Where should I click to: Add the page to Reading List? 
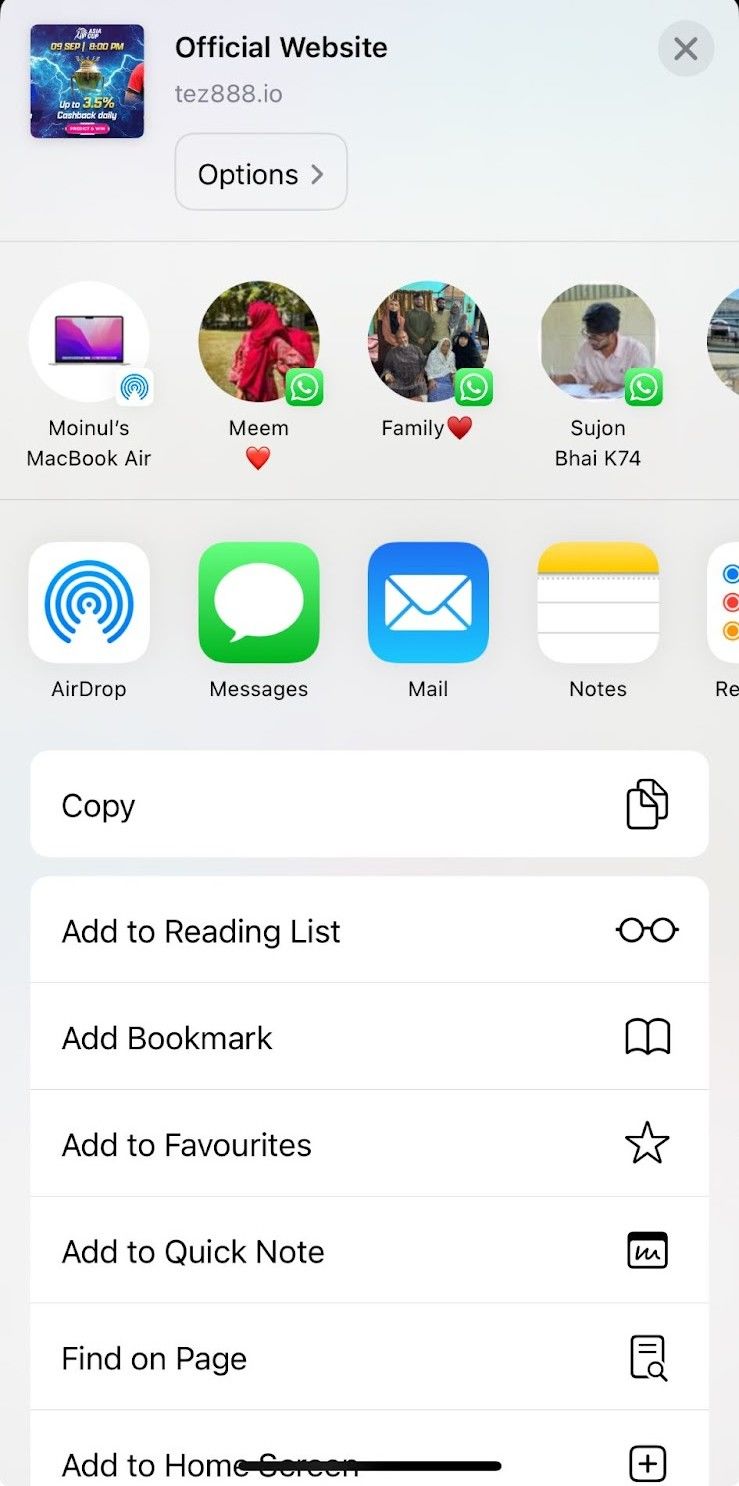pyautogui.click(x=369, y=931)
